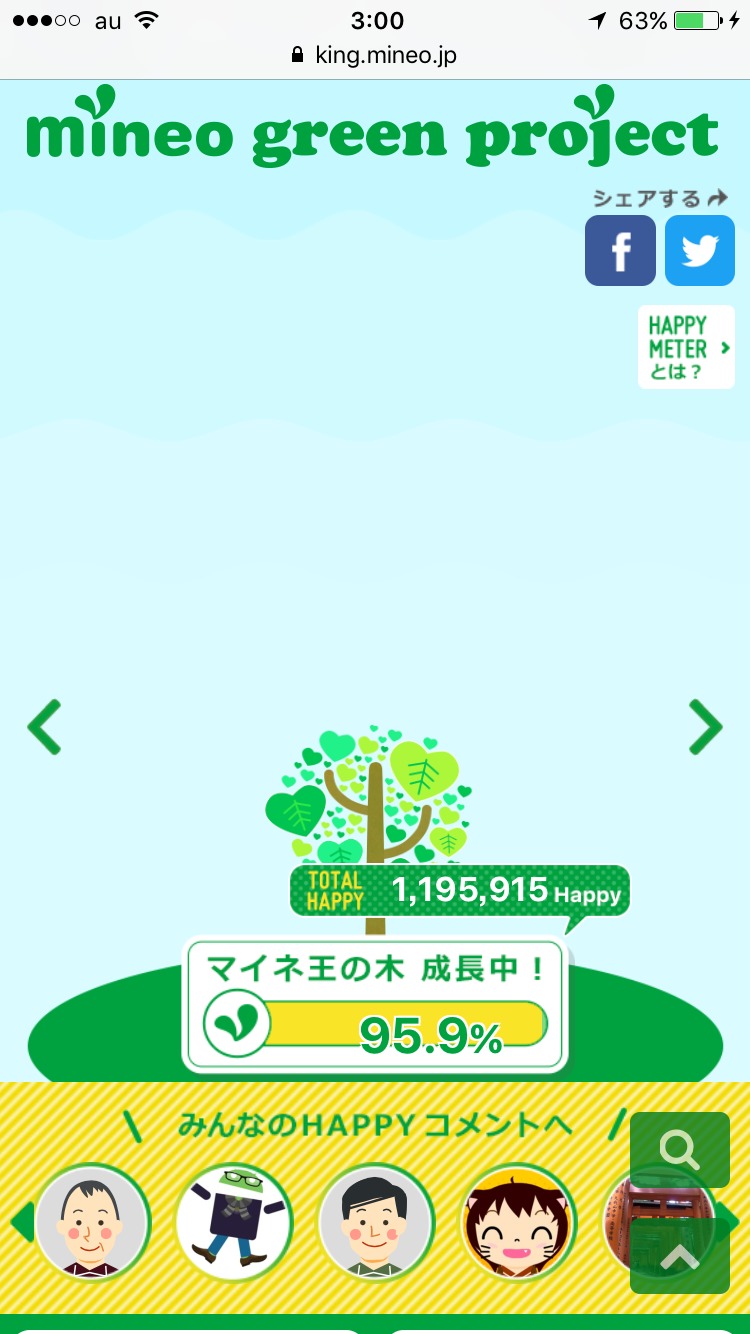Open the green magnifier search button

[x=680, y=1150]
